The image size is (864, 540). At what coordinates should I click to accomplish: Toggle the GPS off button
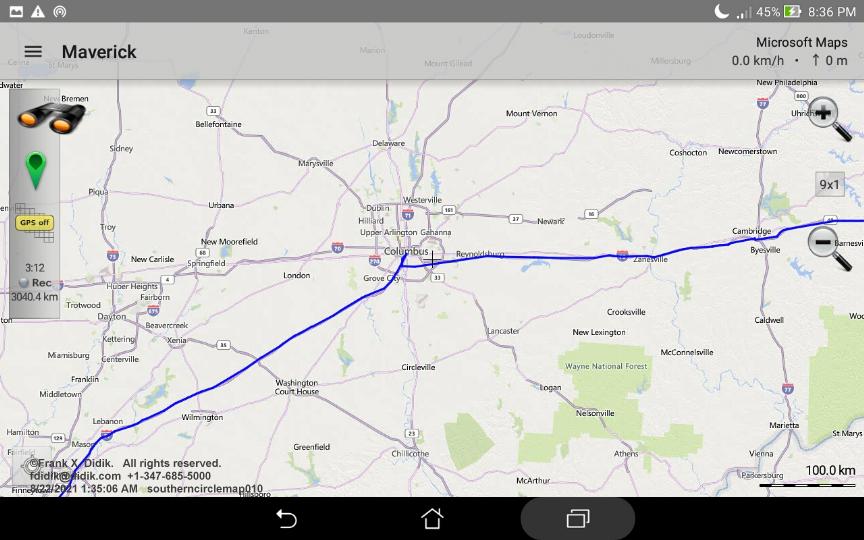(34, 223)
